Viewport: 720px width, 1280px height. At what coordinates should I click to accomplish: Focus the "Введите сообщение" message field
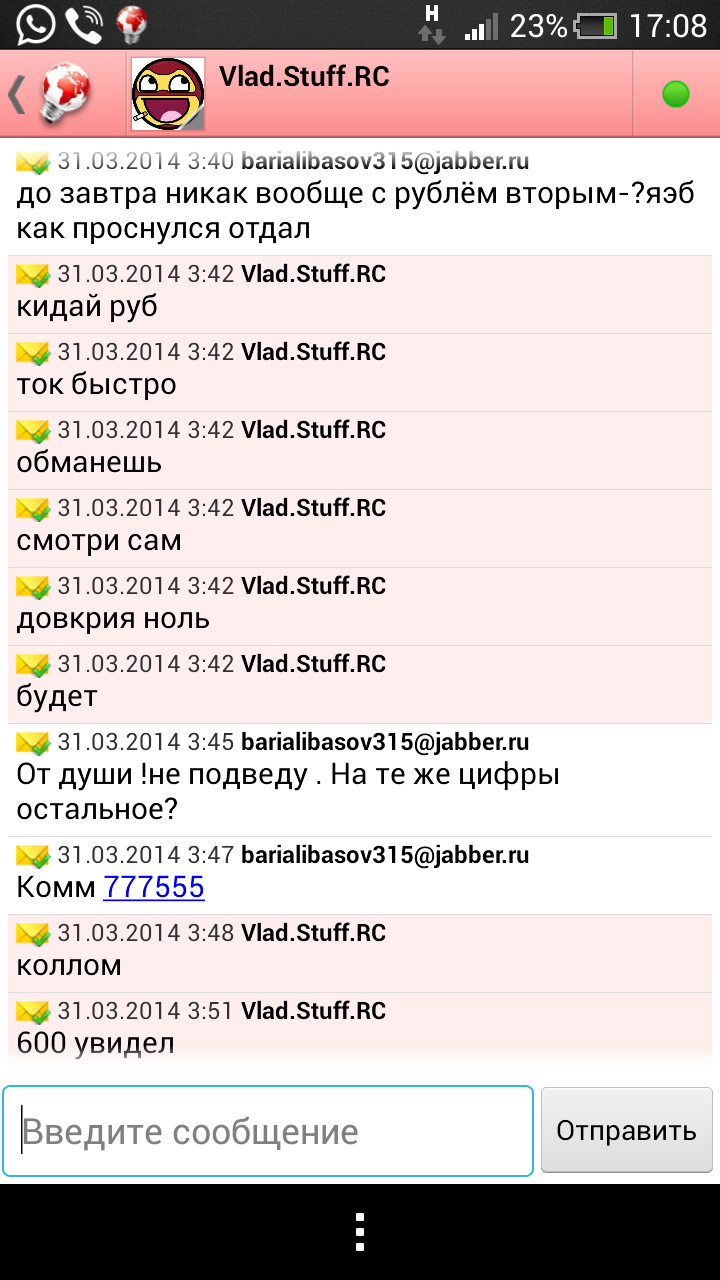click(x=268, y=1132)
